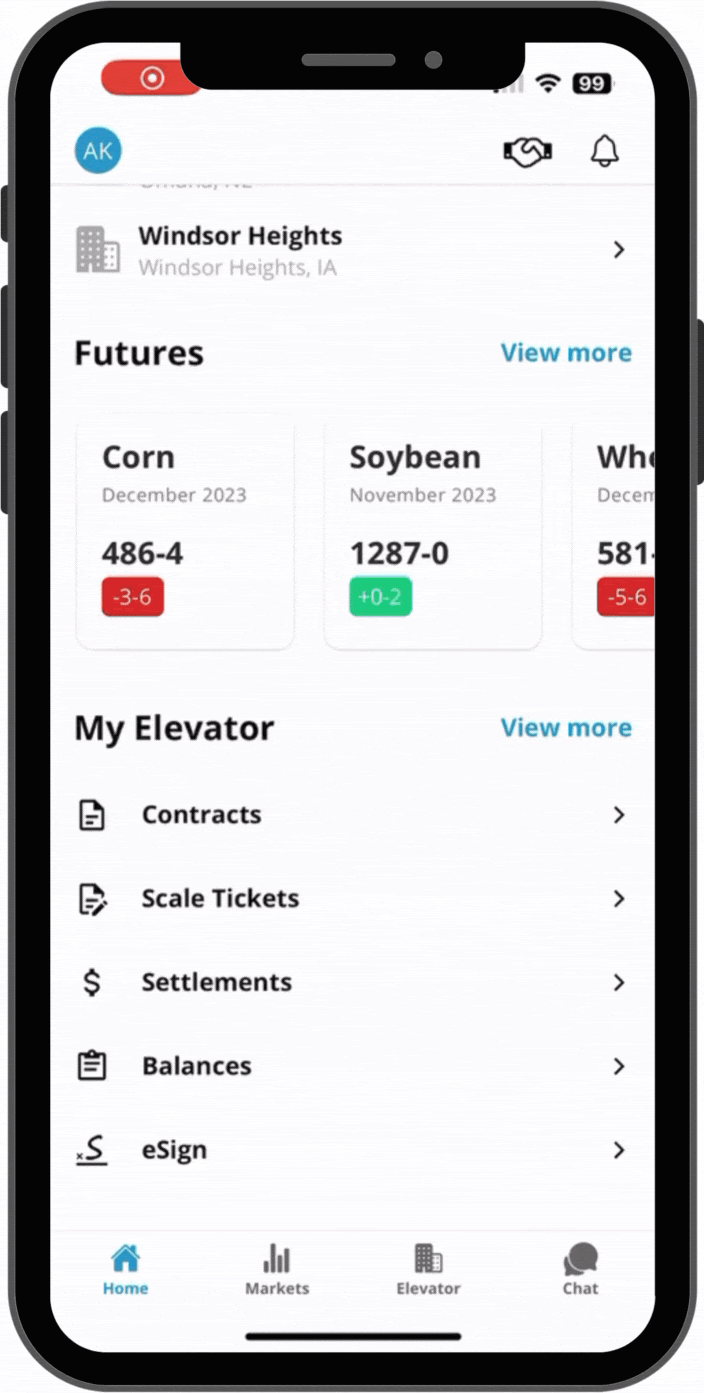Open the AK profile avatar
This screenshot has height=1393, width=704.
(x=98, y=151)
